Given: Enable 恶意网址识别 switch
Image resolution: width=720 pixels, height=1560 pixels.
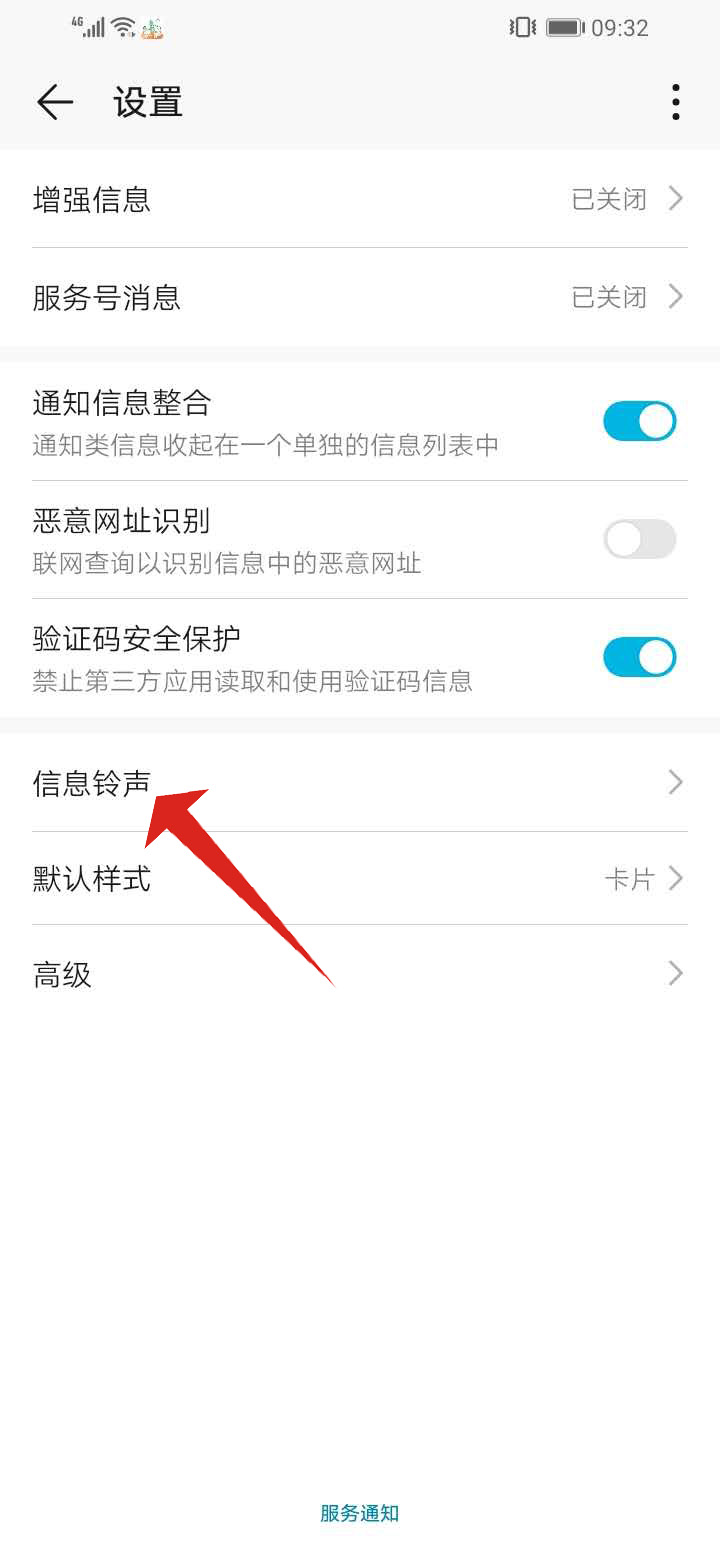Looking at the screenshot, I should pyautogui.click(x=639, y=539).
